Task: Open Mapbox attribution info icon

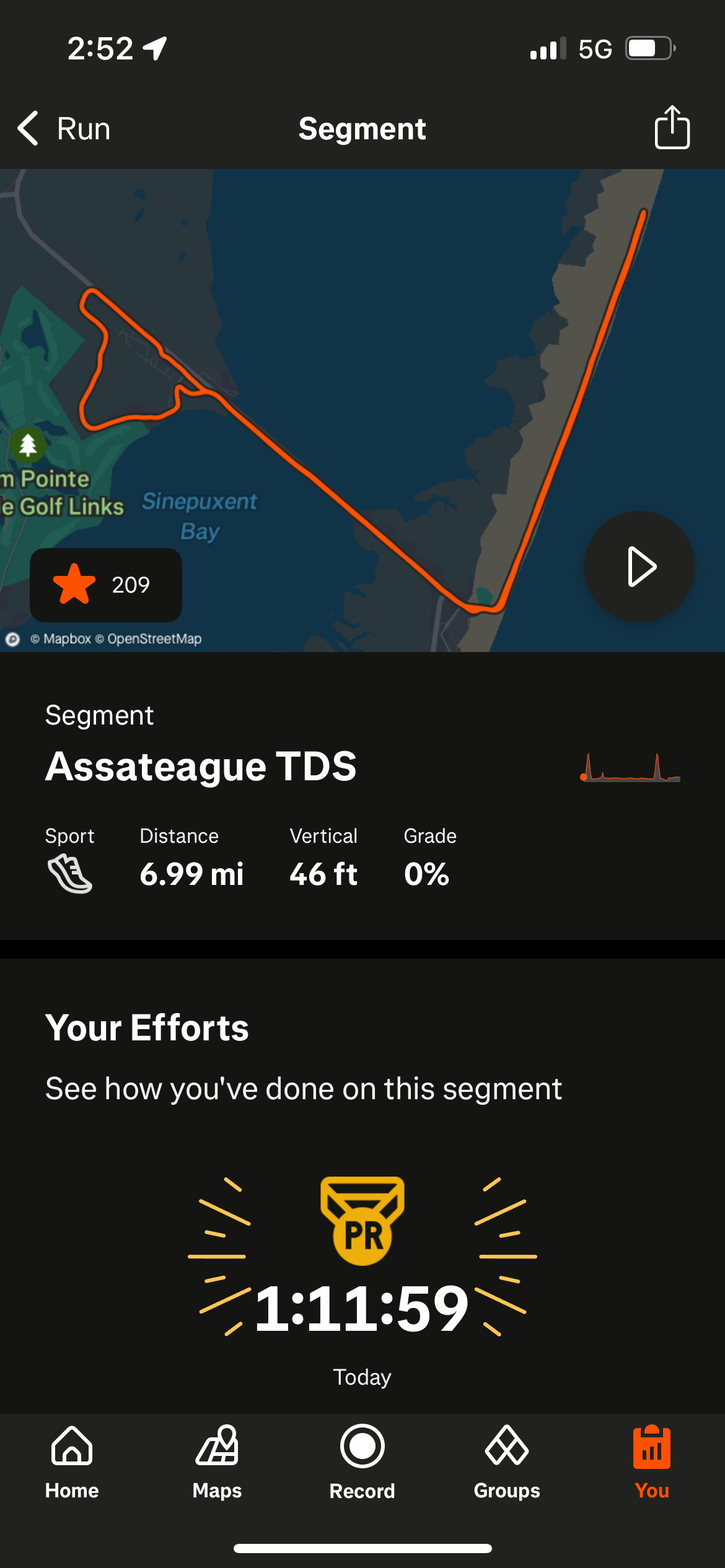Action: click(x=13, y=639)
